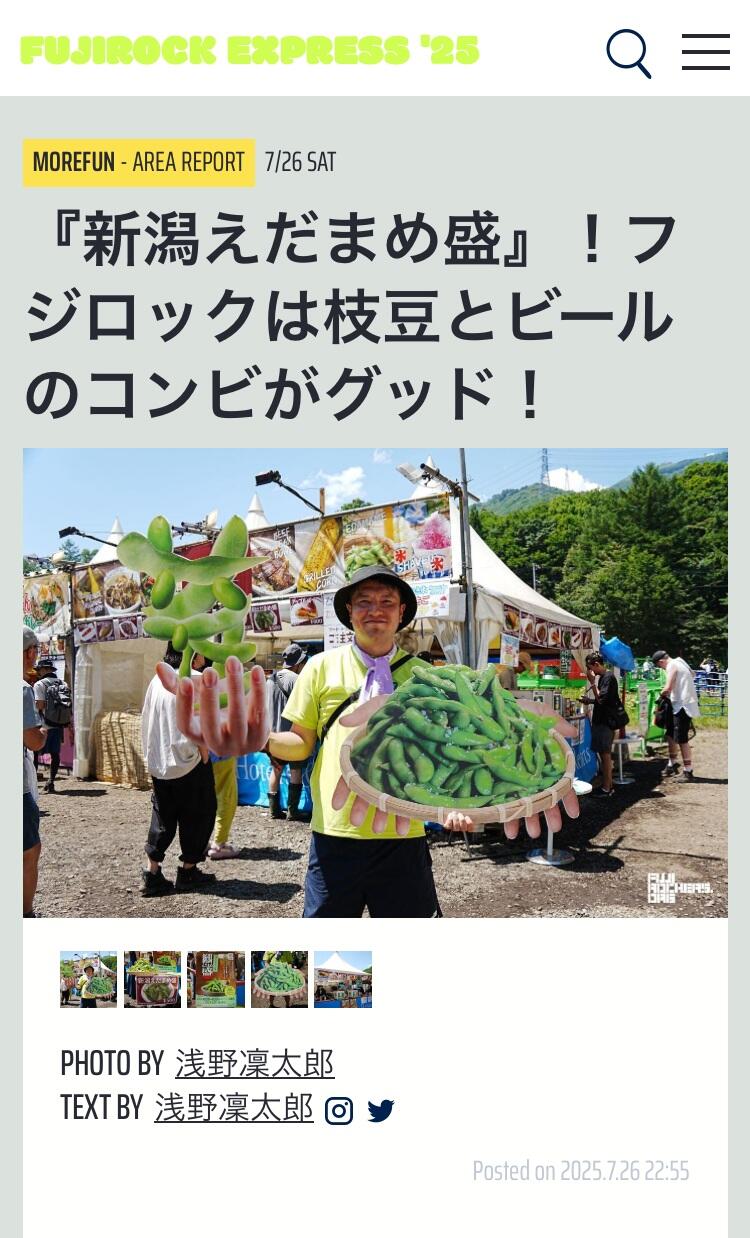Select the third gallery thumbnail
Screen dimensions: 750x1238
click(x=216, y=979)
